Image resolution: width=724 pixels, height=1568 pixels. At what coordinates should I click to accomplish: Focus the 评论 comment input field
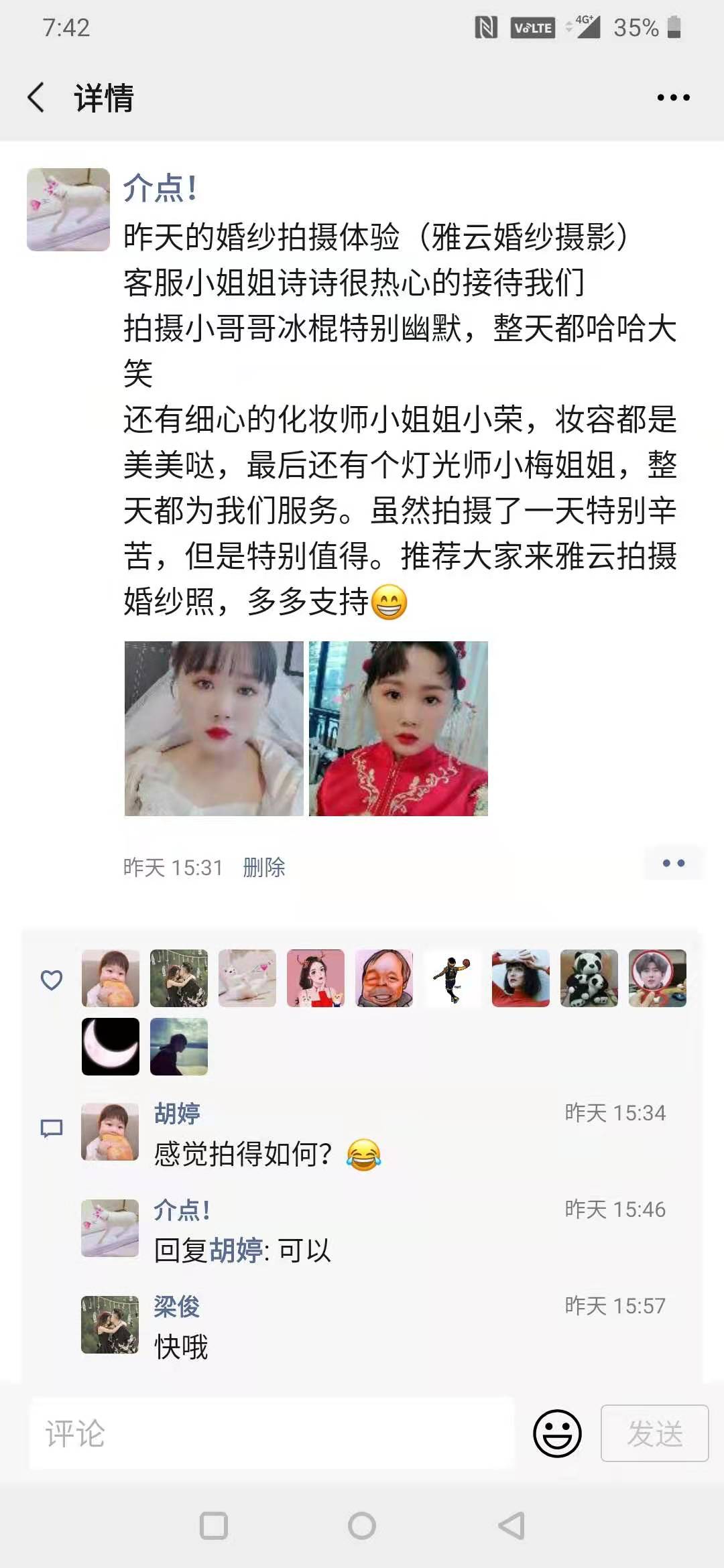[271, 1433]
